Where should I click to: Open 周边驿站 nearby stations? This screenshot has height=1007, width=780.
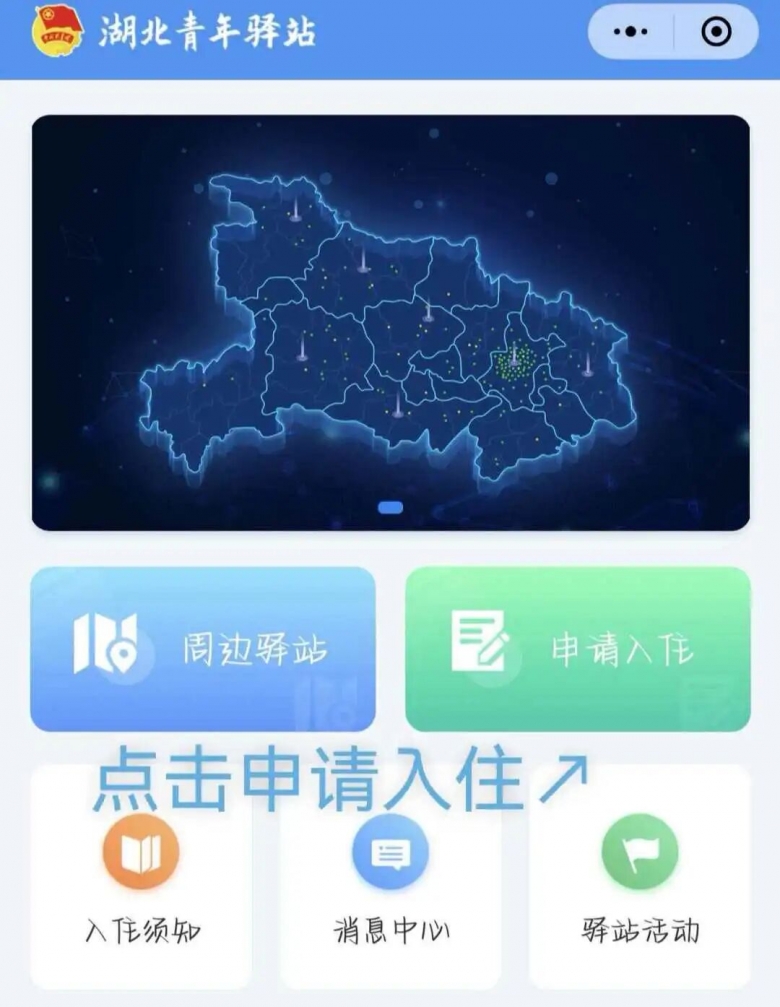[x=203, y=649]
